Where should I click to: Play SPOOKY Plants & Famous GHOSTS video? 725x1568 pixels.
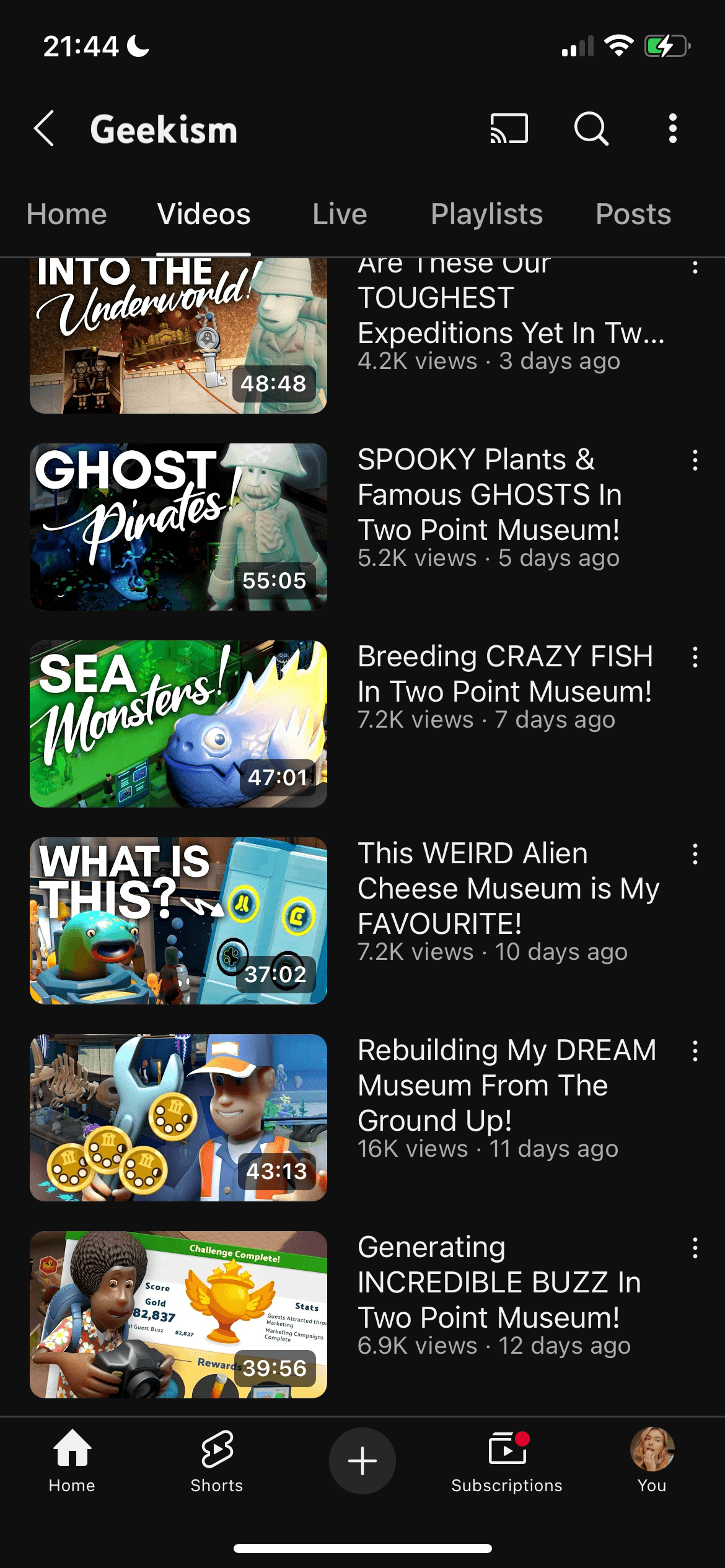(178, 526)
